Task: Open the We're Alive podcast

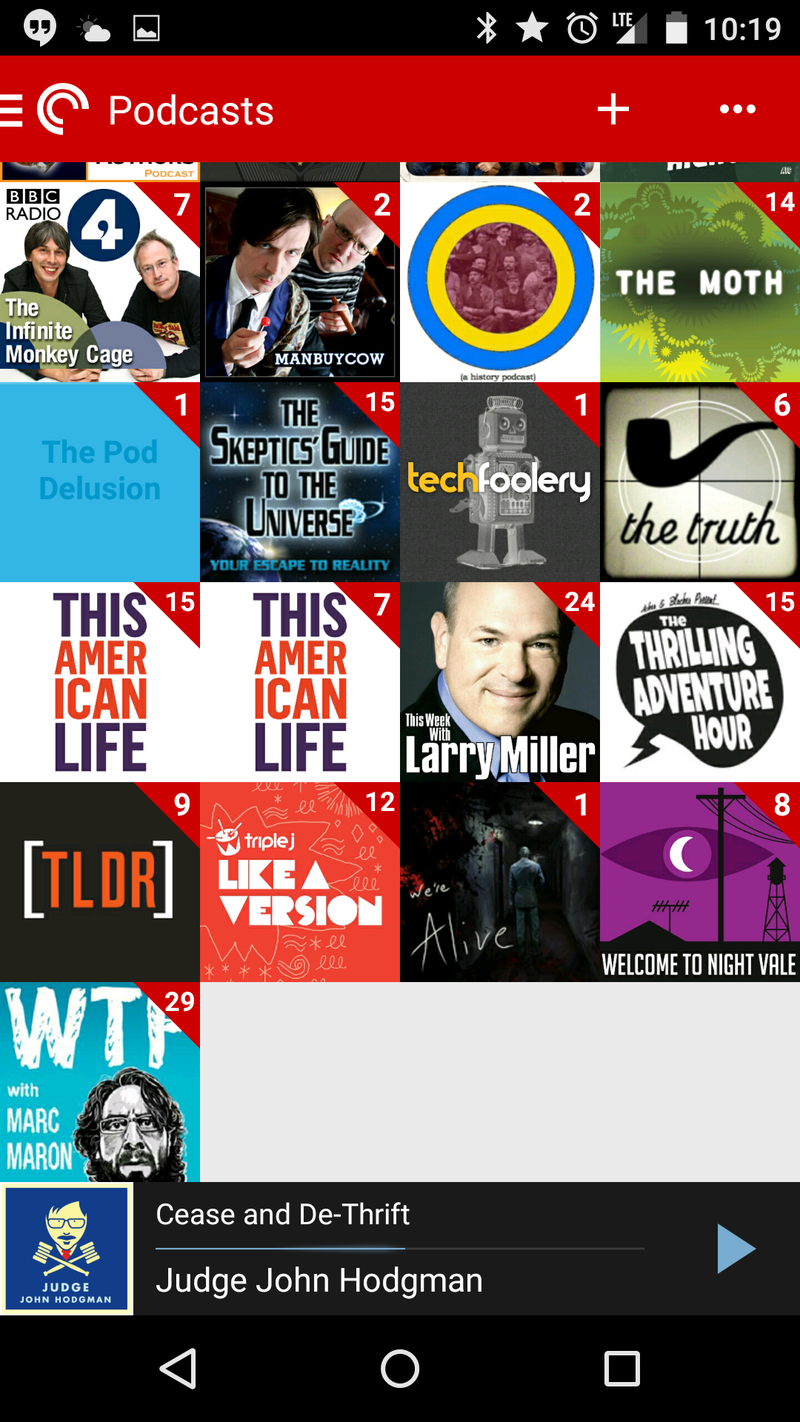Action: point(500,882)
